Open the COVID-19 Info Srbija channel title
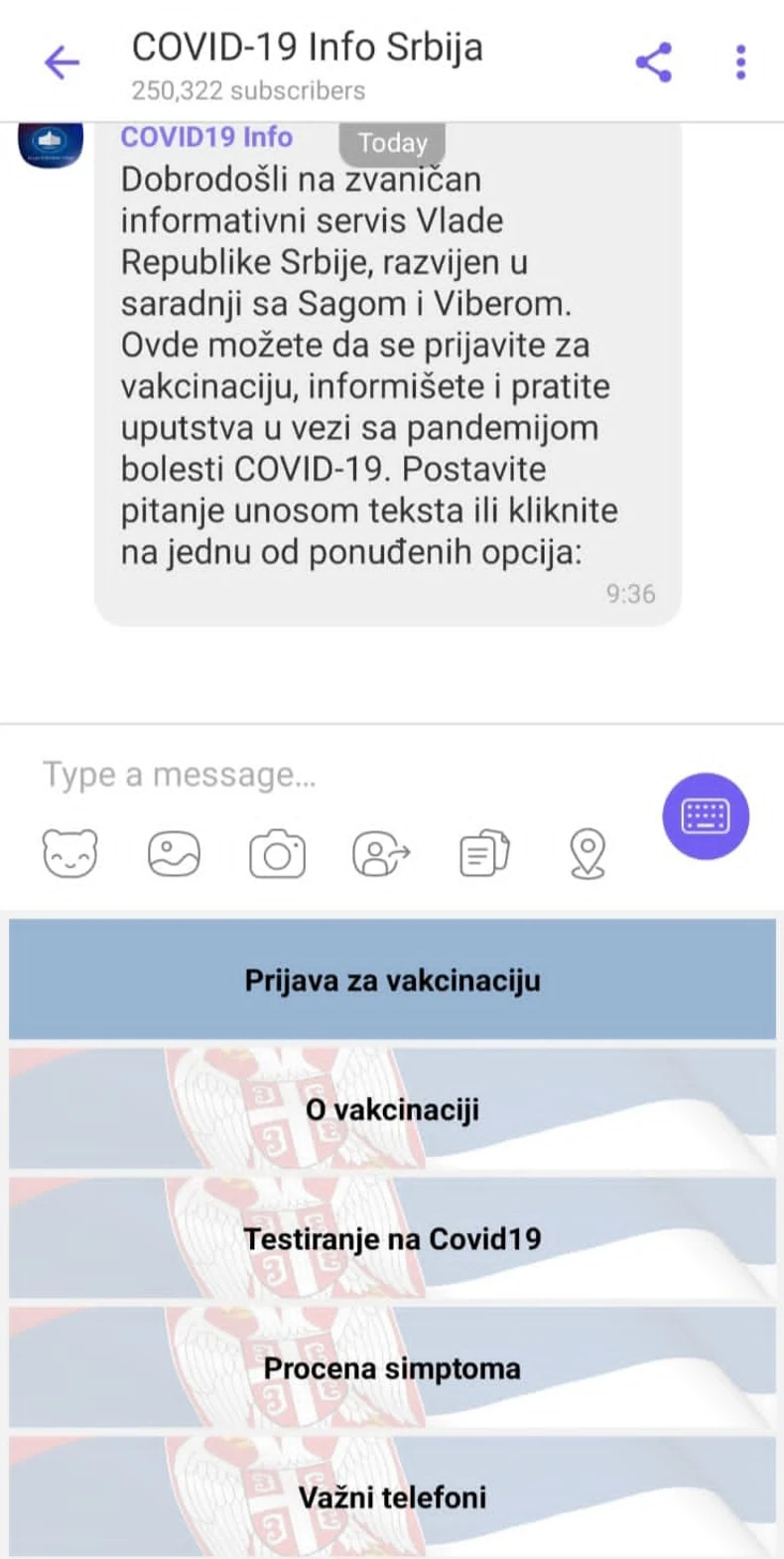The image size is (784, 1559). pos(308,48)
